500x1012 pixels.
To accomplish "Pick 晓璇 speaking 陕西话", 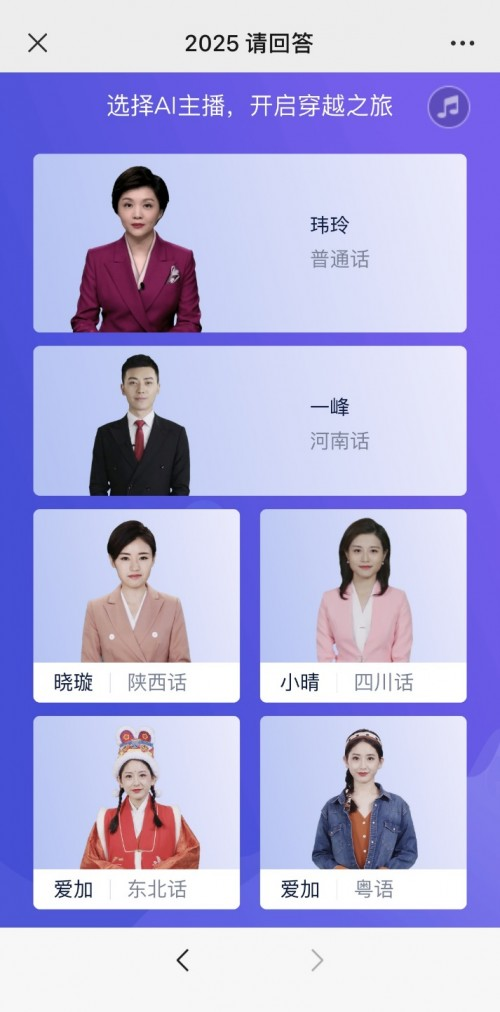I will 136,605.
